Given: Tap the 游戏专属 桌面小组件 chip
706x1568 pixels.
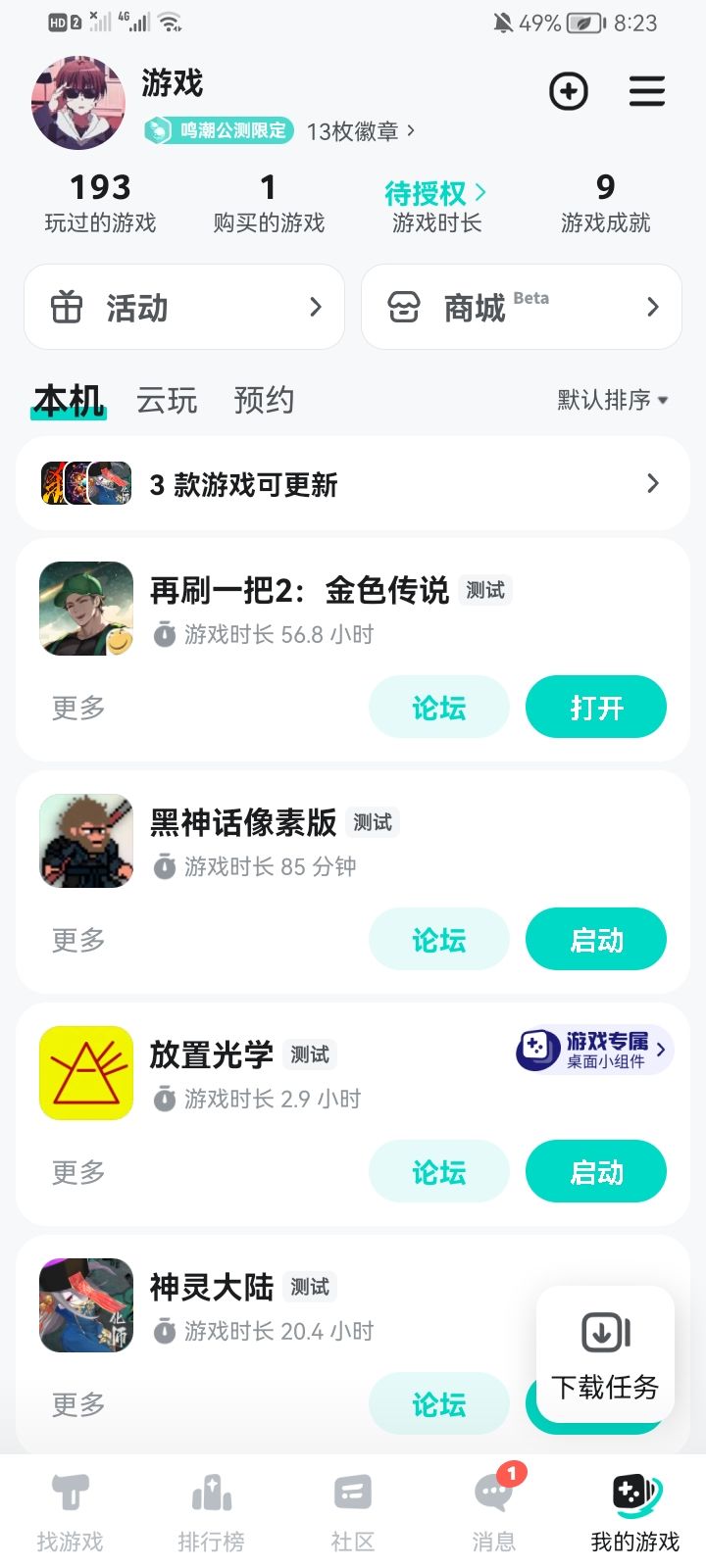Looking at the screenshot, I should (x=594, y=1050).
